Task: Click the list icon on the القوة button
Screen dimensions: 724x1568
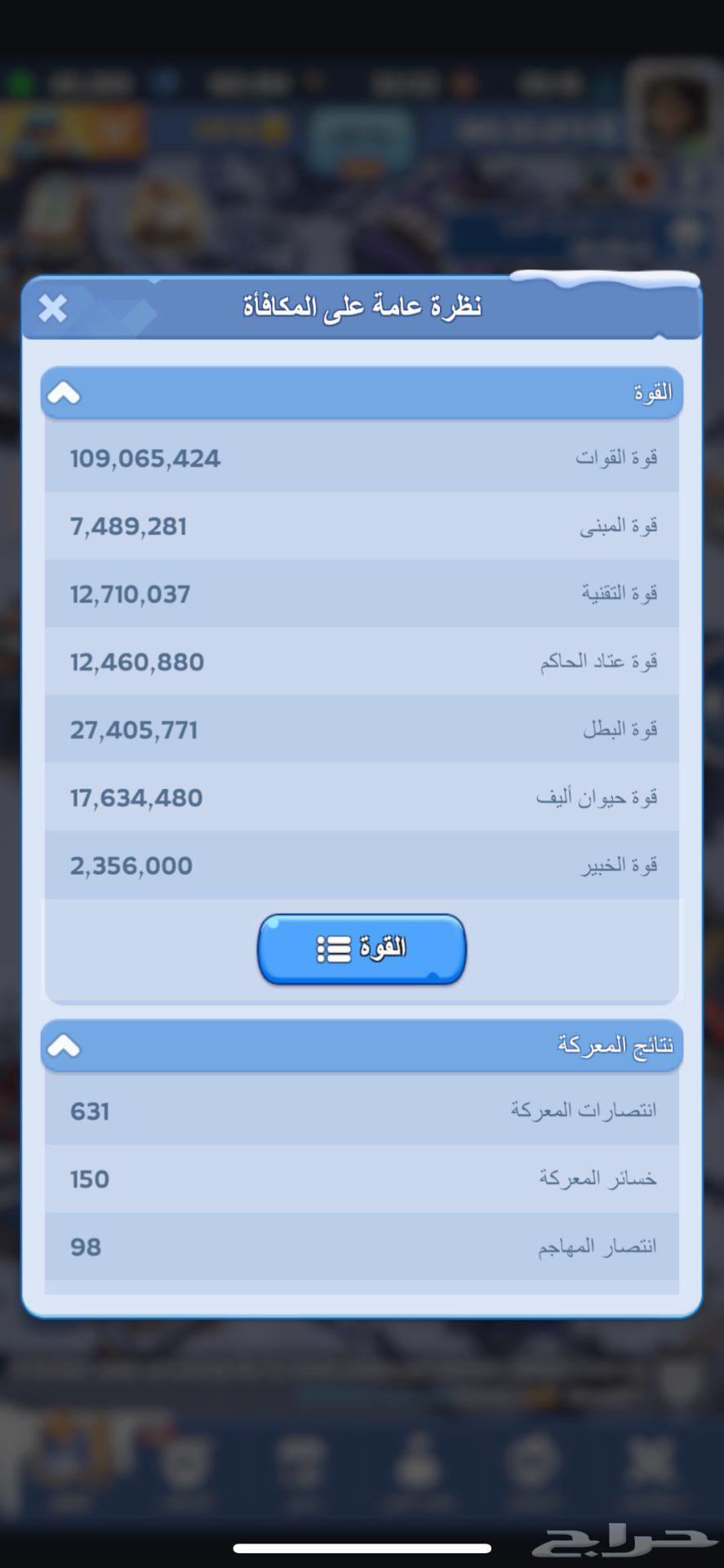Action: pos(332,947)
